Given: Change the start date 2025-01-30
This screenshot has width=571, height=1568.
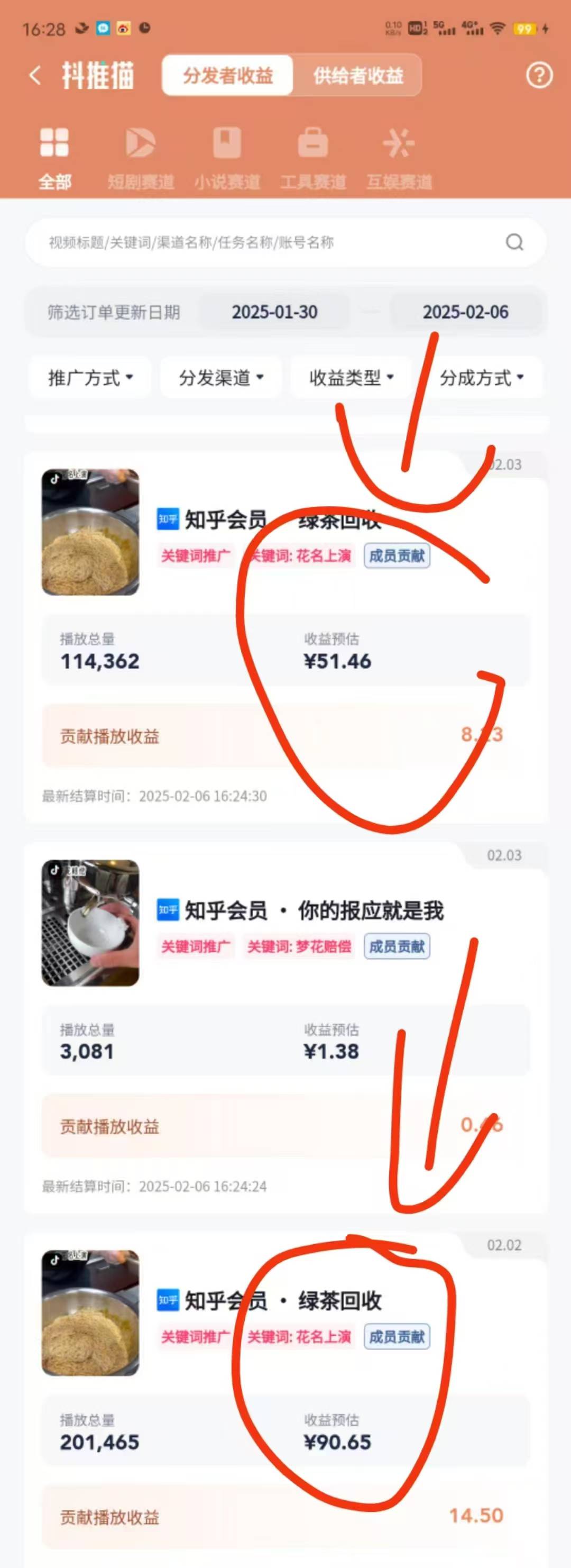Looking at the screenshot, I should click(275, 312).
